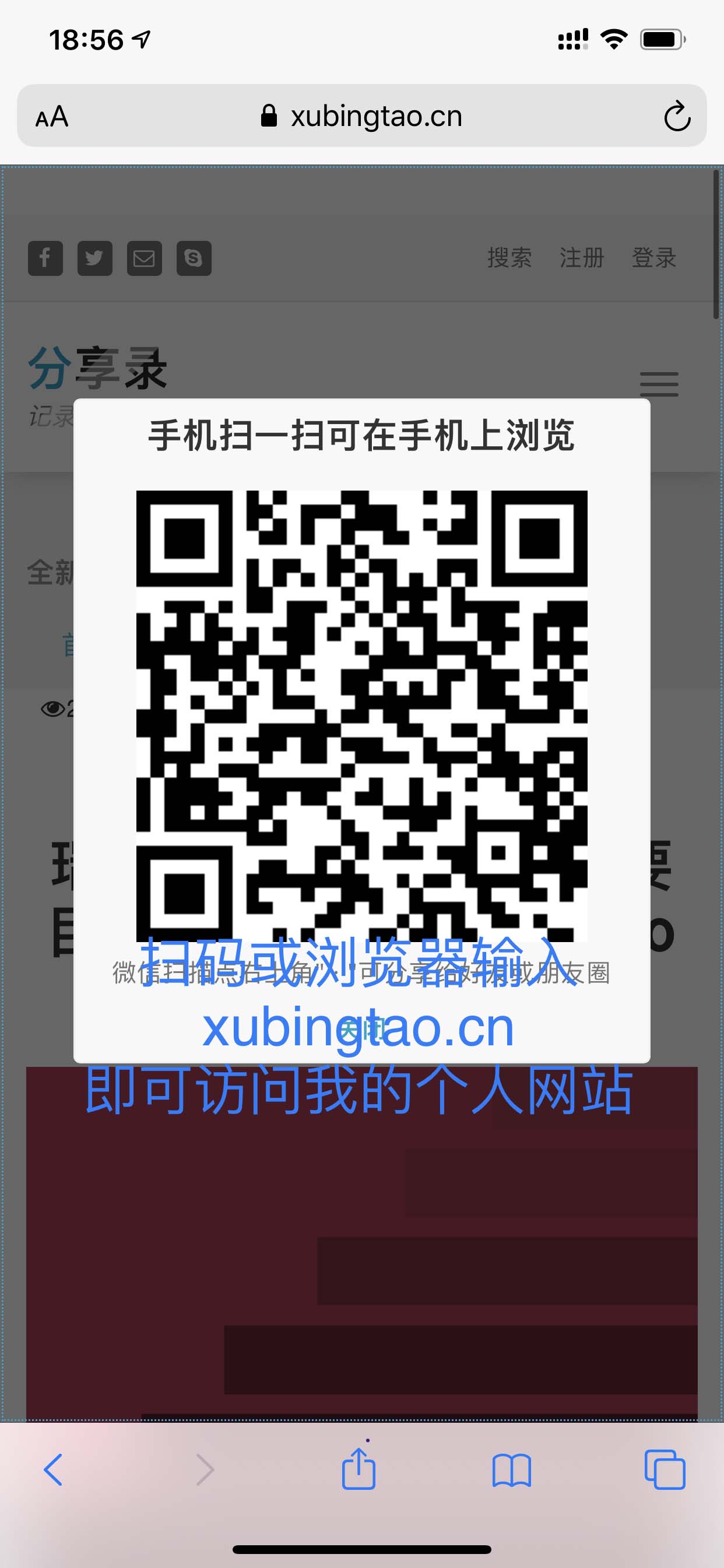Open 搜索 search link
Viewport: 724px width, 1568px height.
click(509, 258)
